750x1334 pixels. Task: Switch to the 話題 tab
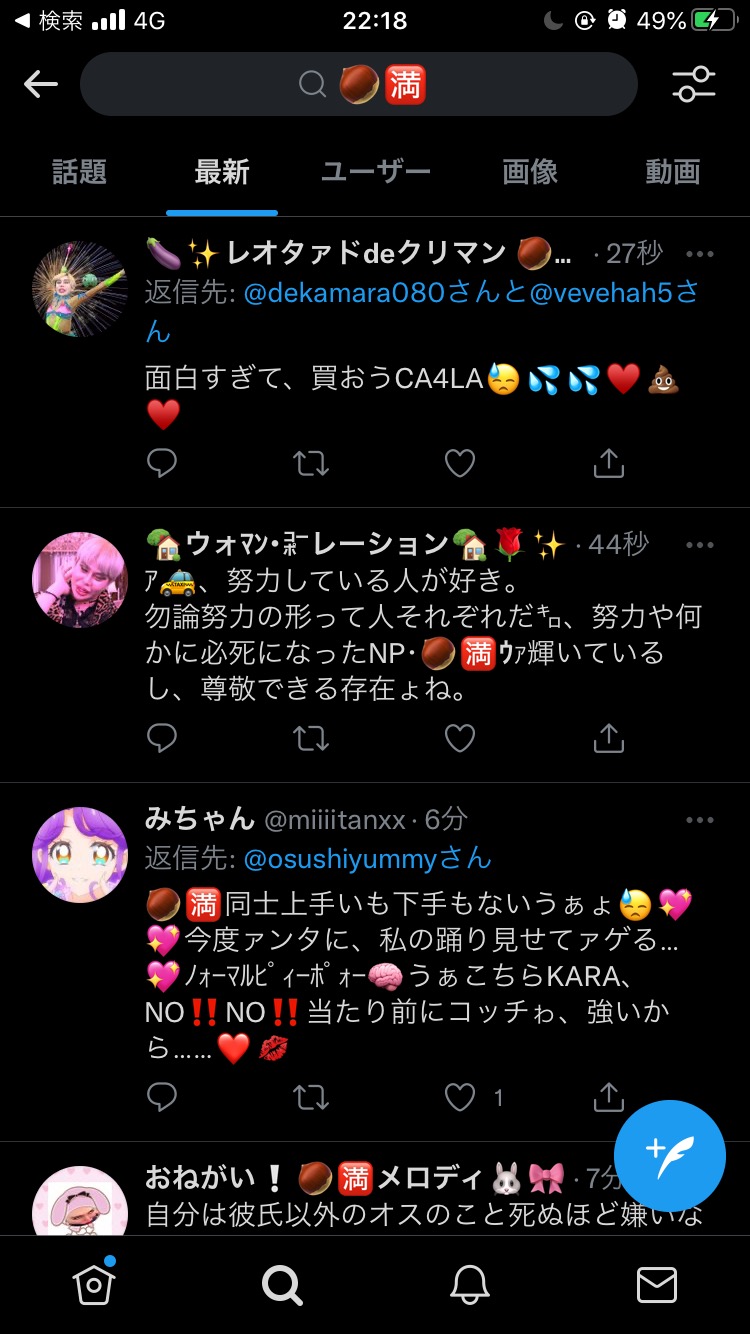79,172
